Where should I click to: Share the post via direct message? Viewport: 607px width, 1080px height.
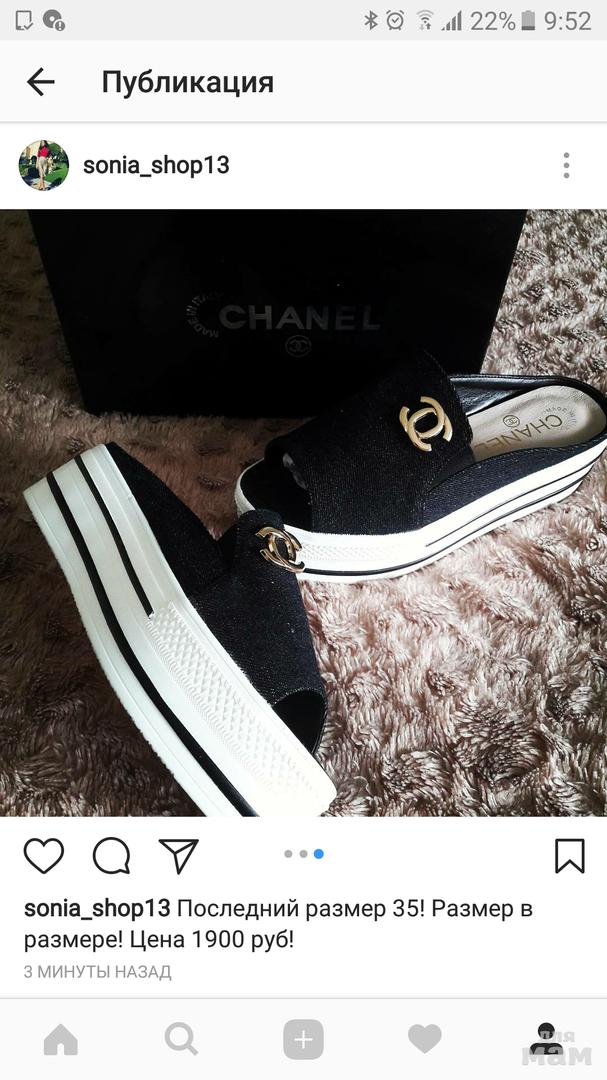(179, 856)
